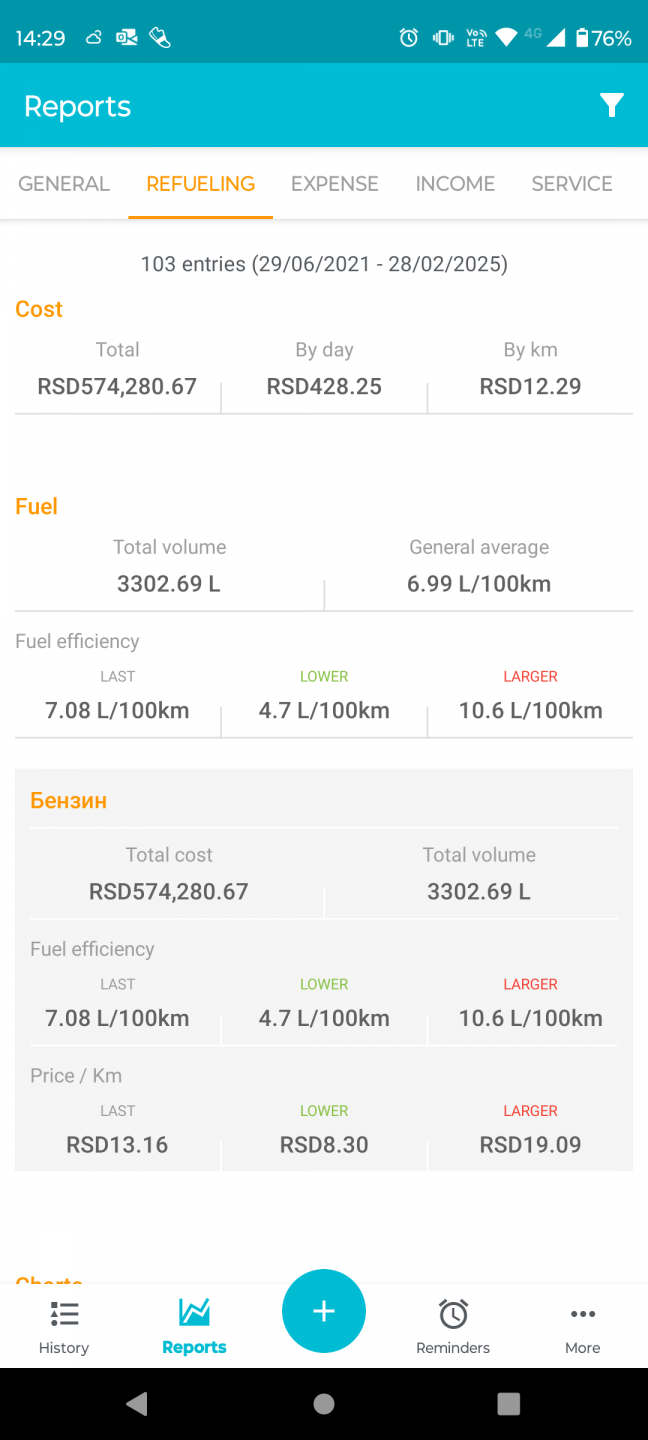Tap the plus button to add an entry
This screenshot has height=1440, width=648.
pyautogui.click(x=324, y=1311)
